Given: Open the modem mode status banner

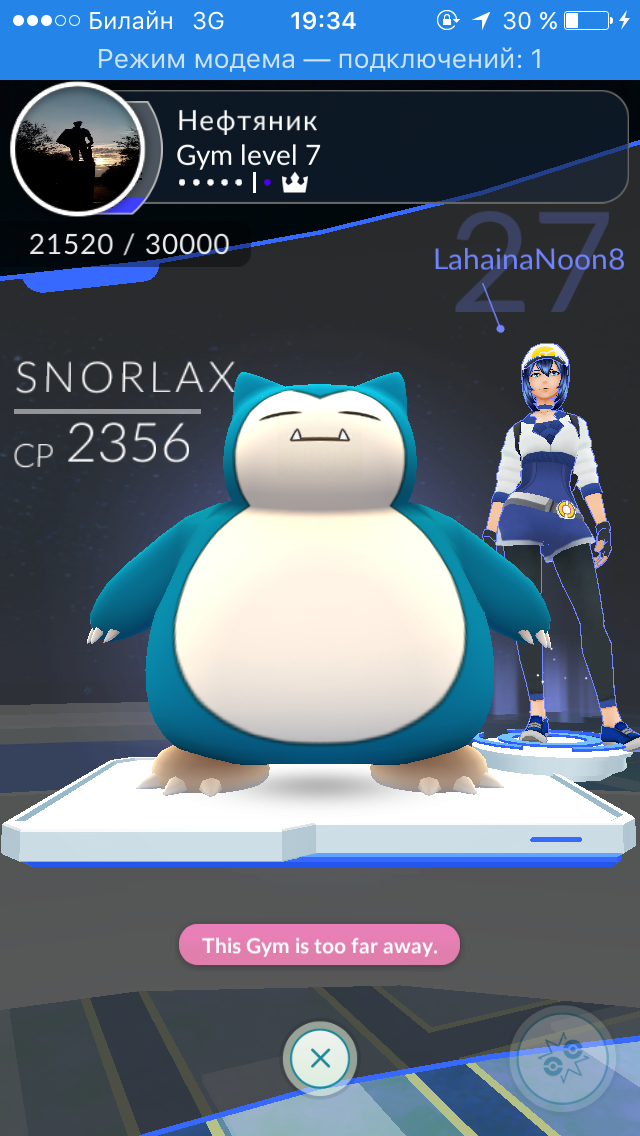Looking at the screenshot, I should point(320,59).
